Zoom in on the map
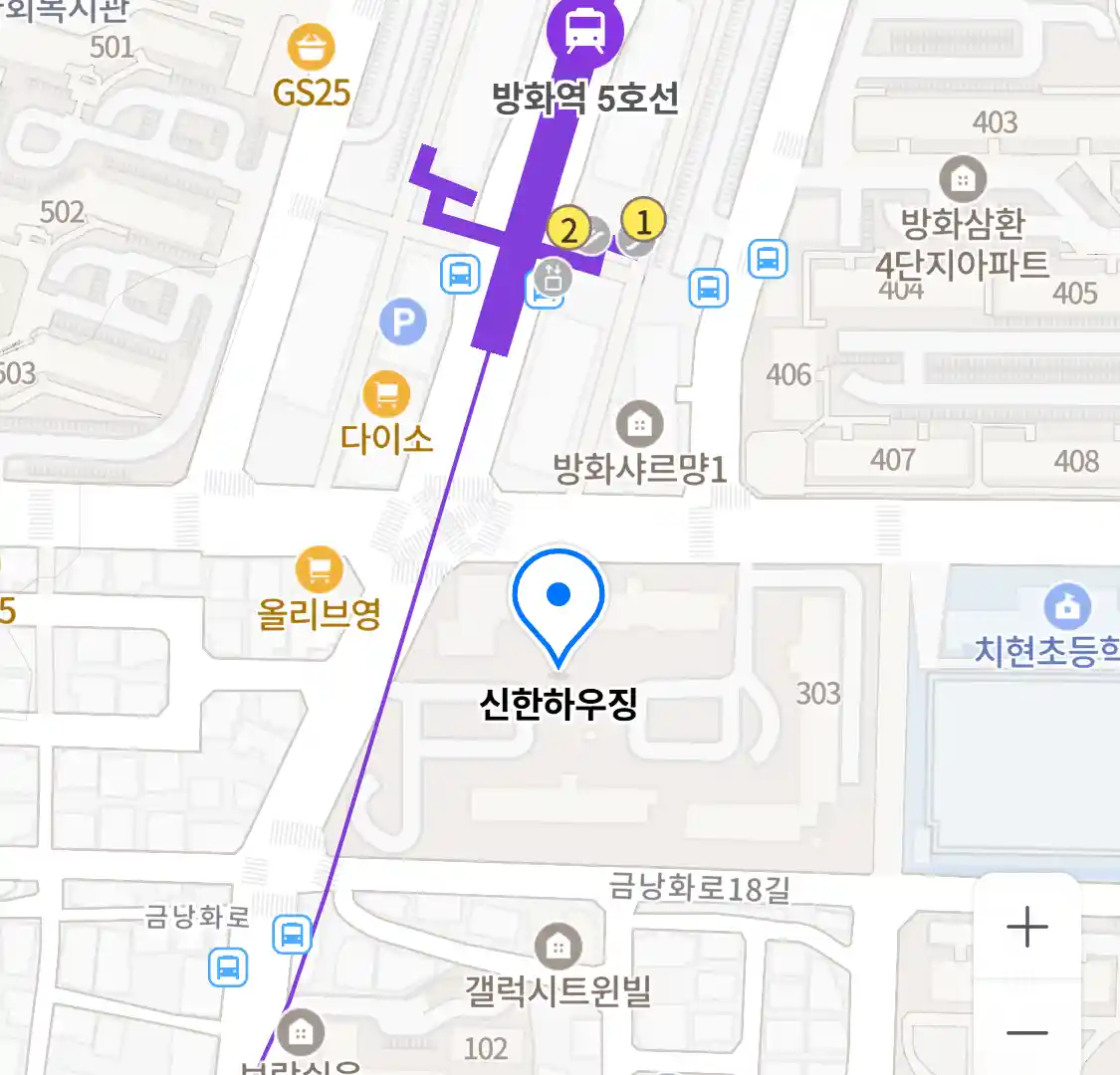This screenshot has width=1120, height=1075. click(x=1026, y=927)
